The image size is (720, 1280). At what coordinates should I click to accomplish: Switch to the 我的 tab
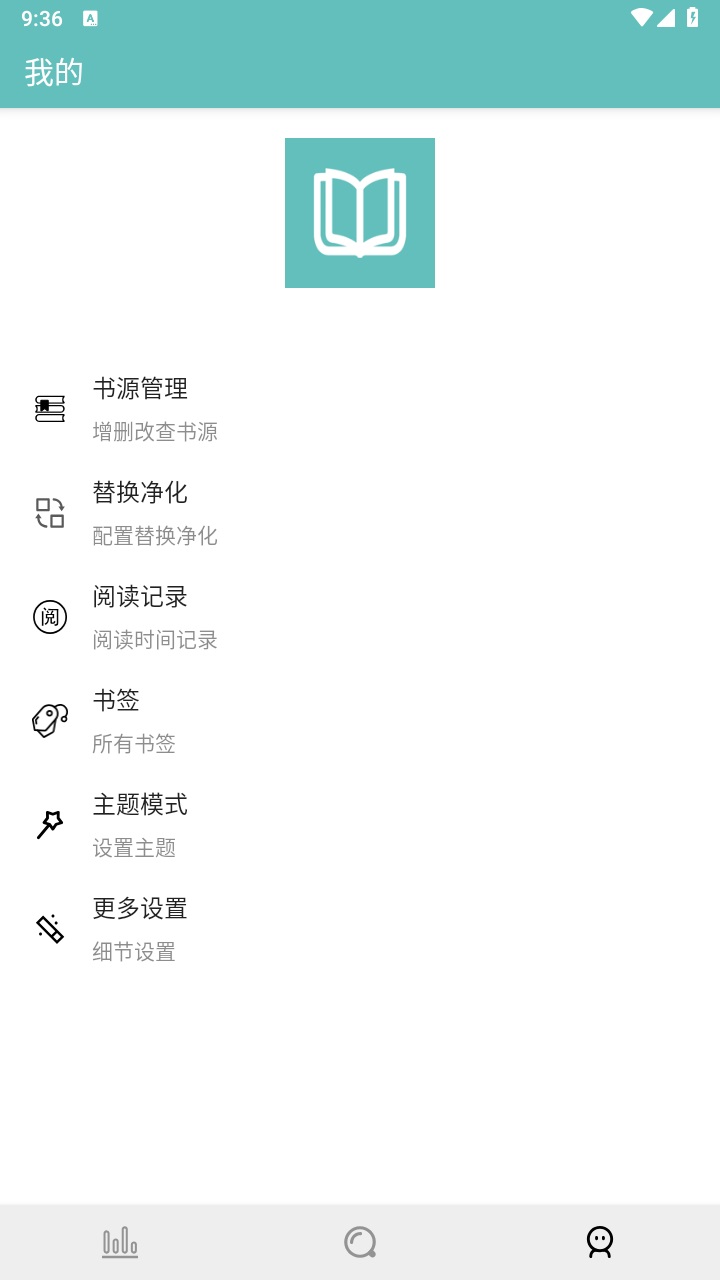pos(55,73)
